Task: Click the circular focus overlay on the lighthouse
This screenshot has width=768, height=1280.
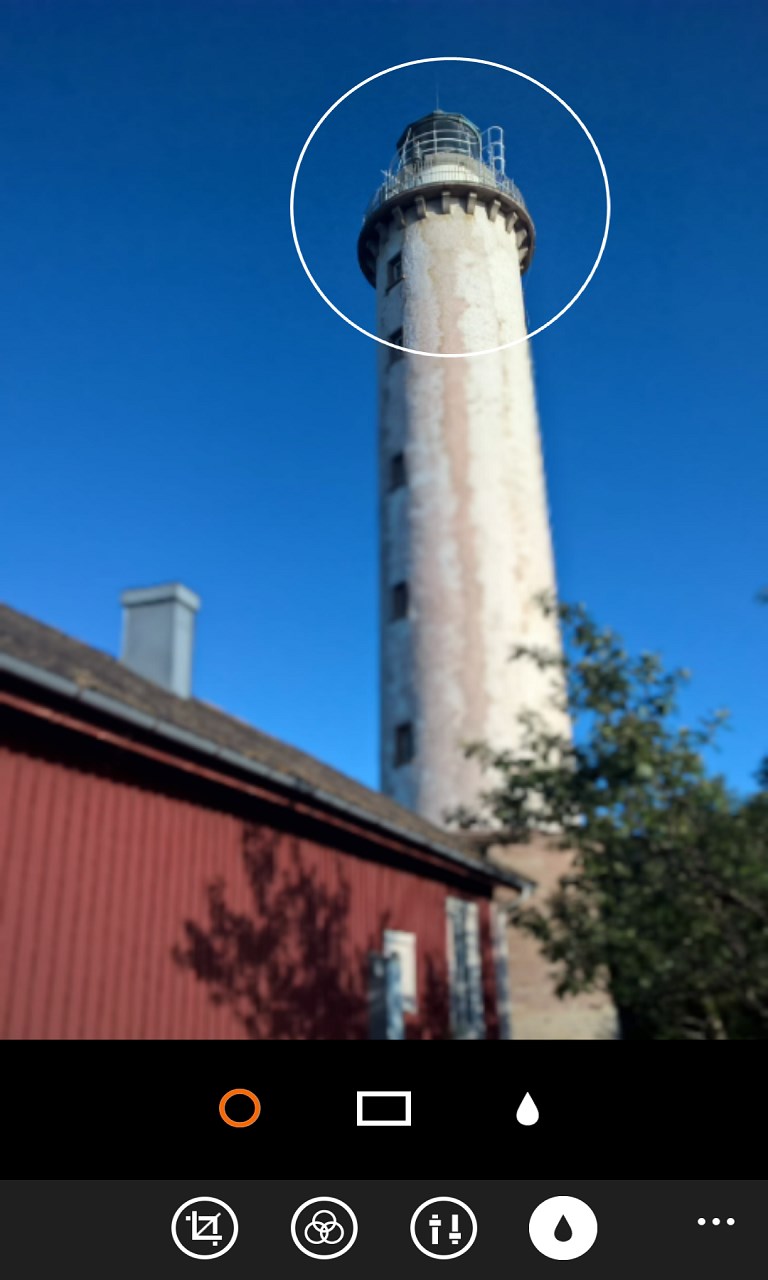Action: 449,205
